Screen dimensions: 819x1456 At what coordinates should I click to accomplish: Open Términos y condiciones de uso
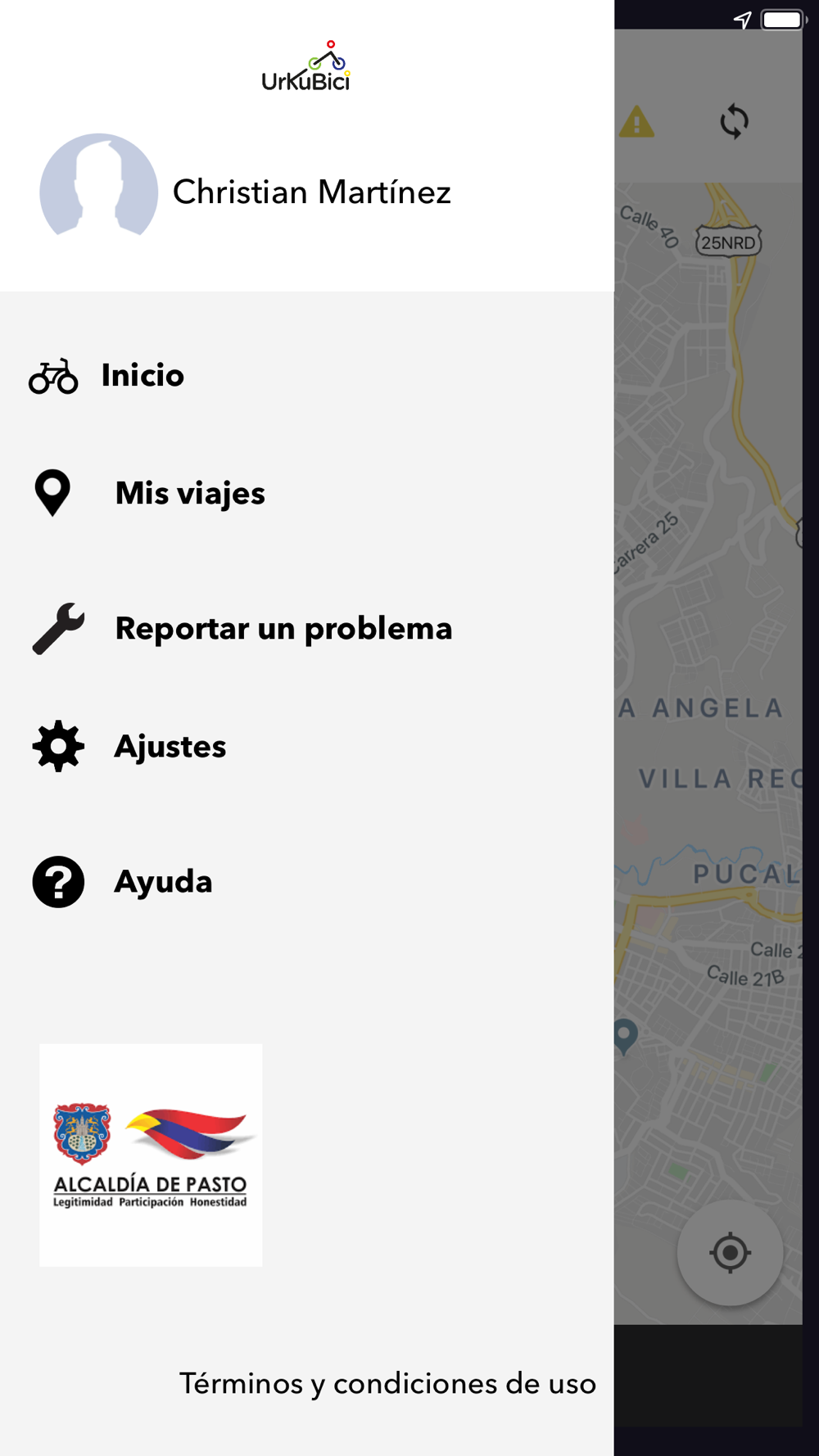click(x=387, y=1383)
